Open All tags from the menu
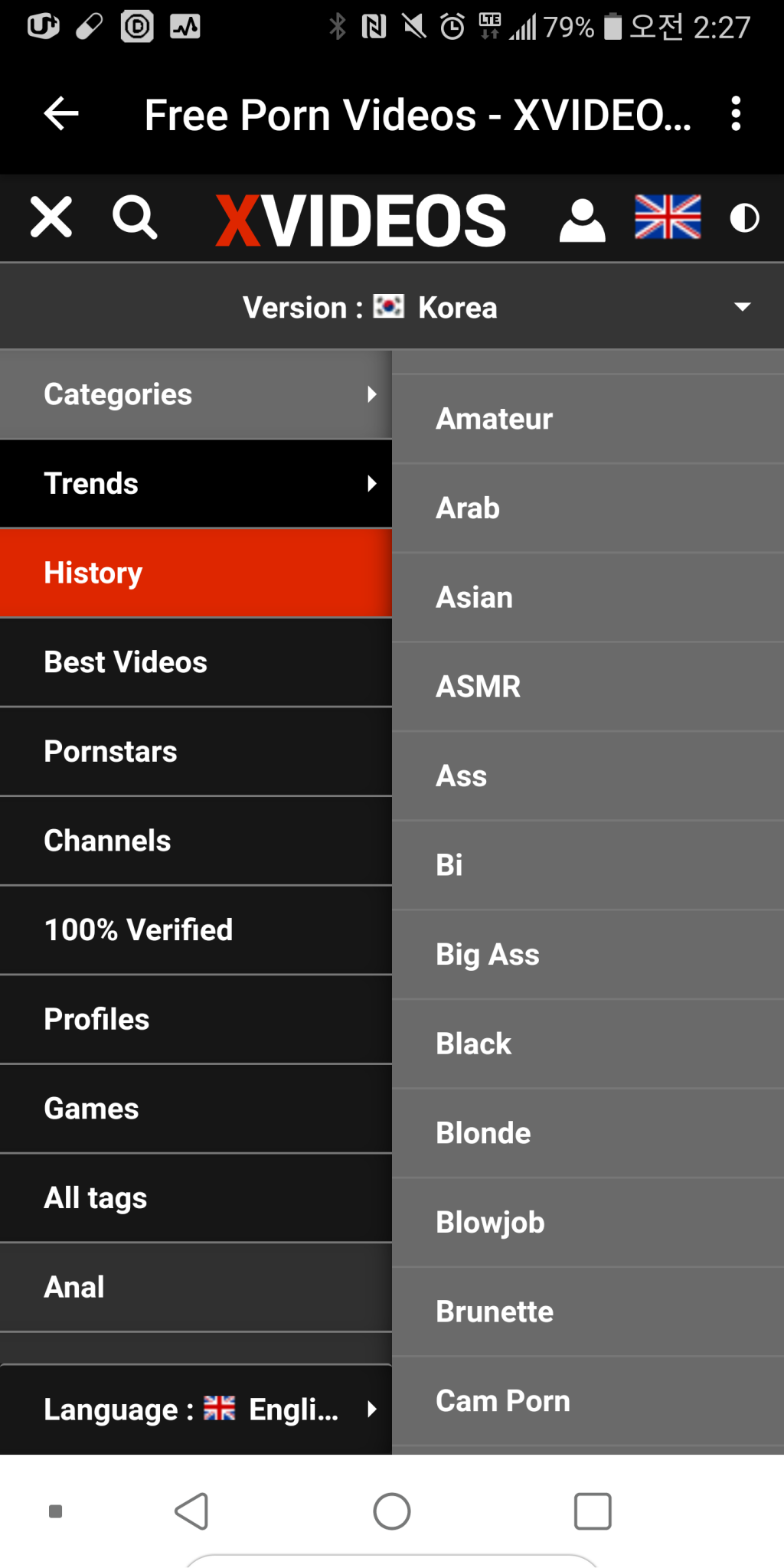This screenshot has width=784, height=1568. (x=196, y=1198)
